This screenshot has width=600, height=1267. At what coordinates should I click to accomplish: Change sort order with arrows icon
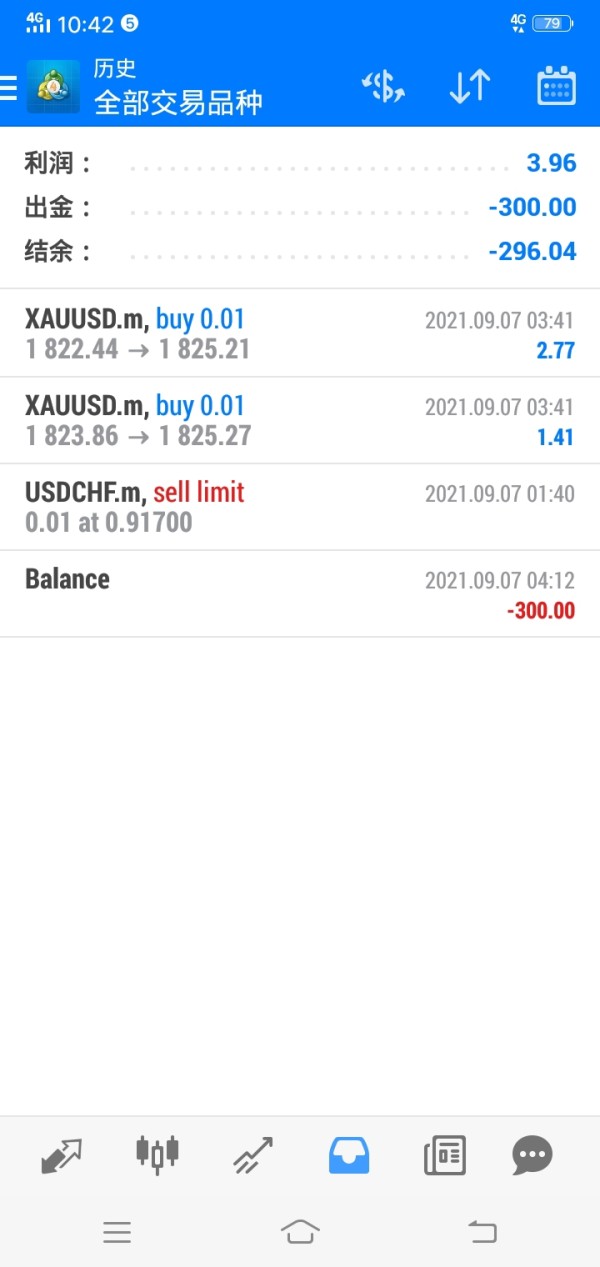(469, 87)
